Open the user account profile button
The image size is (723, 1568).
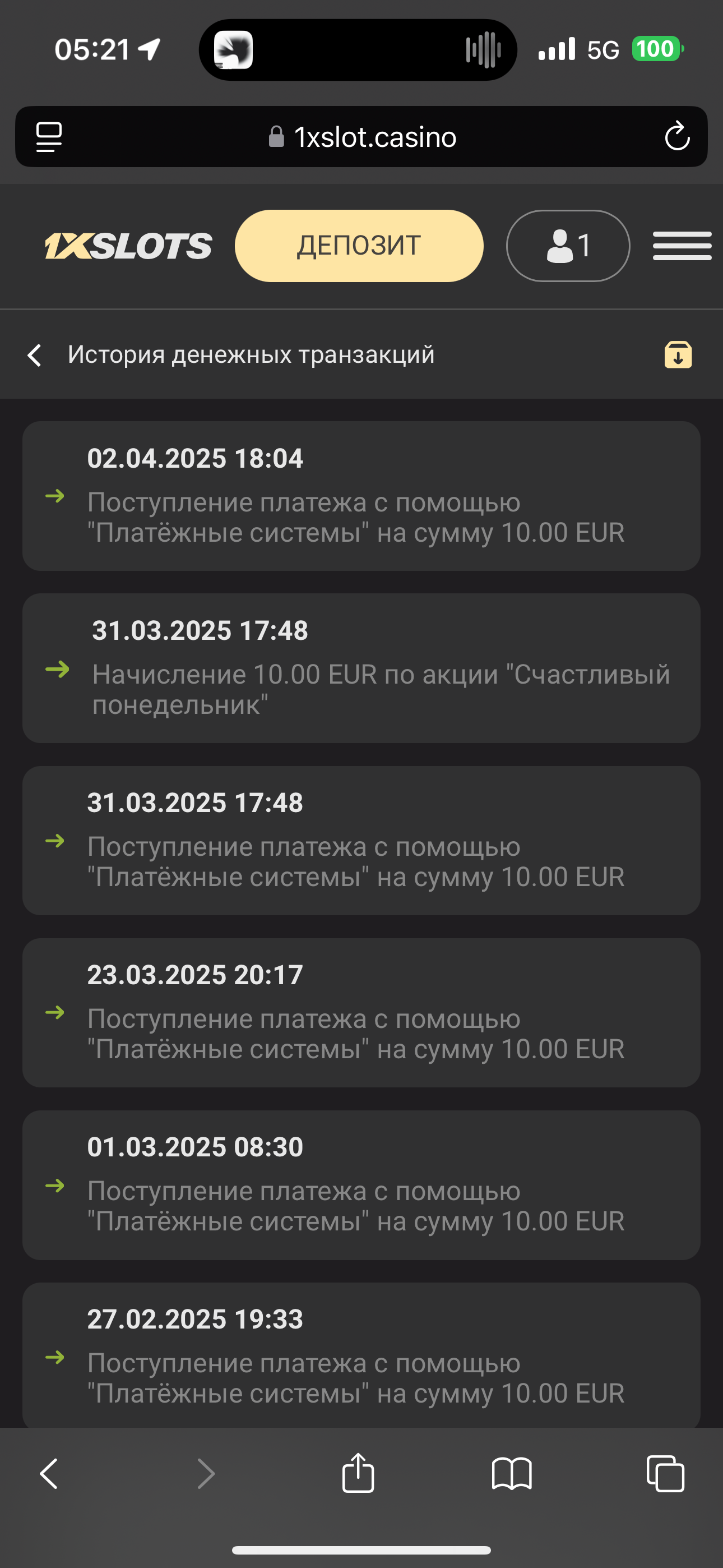pos(568,246)
